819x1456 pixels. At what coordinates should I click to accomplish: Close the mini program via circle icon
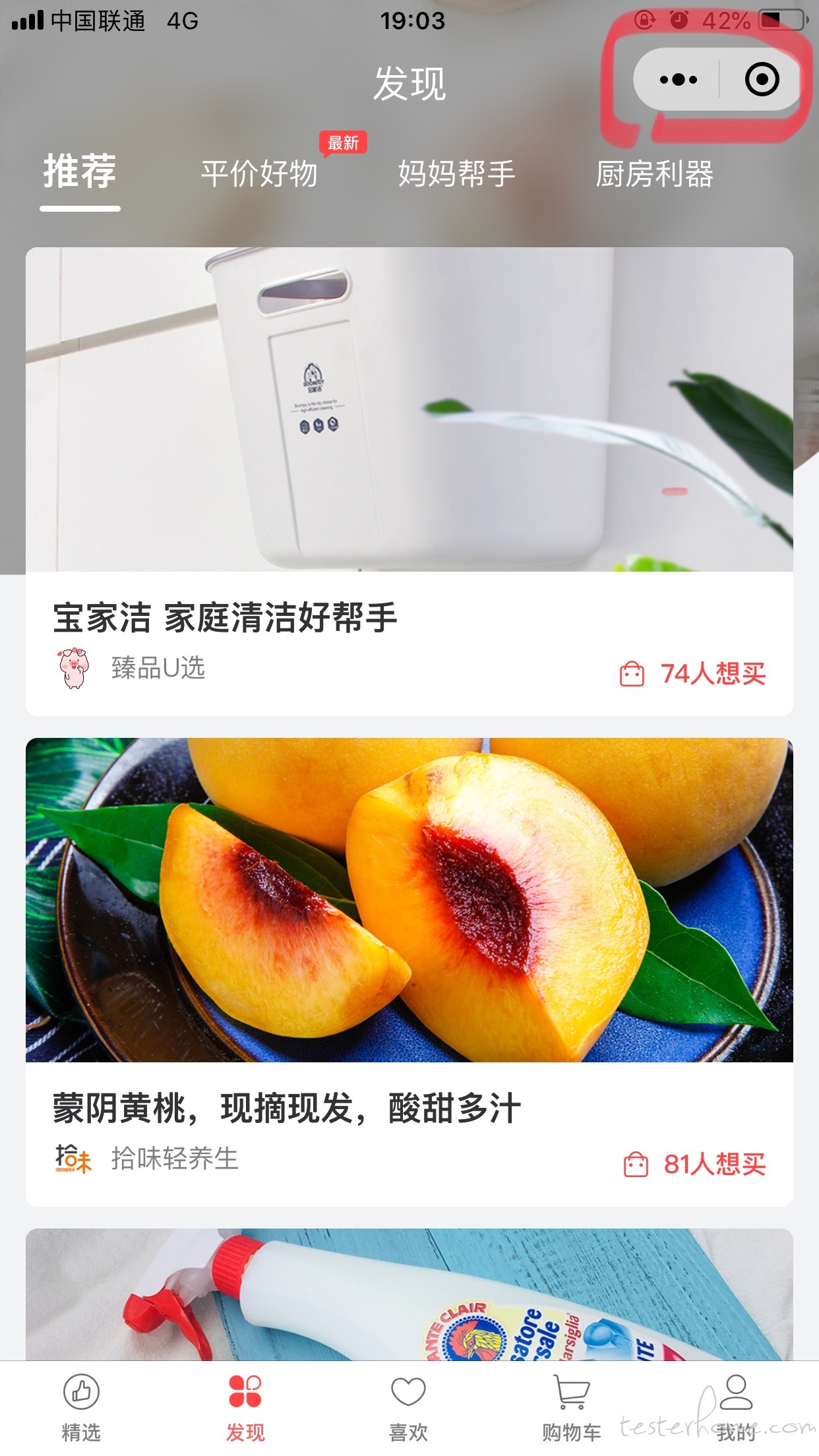(x=762, y=80)
